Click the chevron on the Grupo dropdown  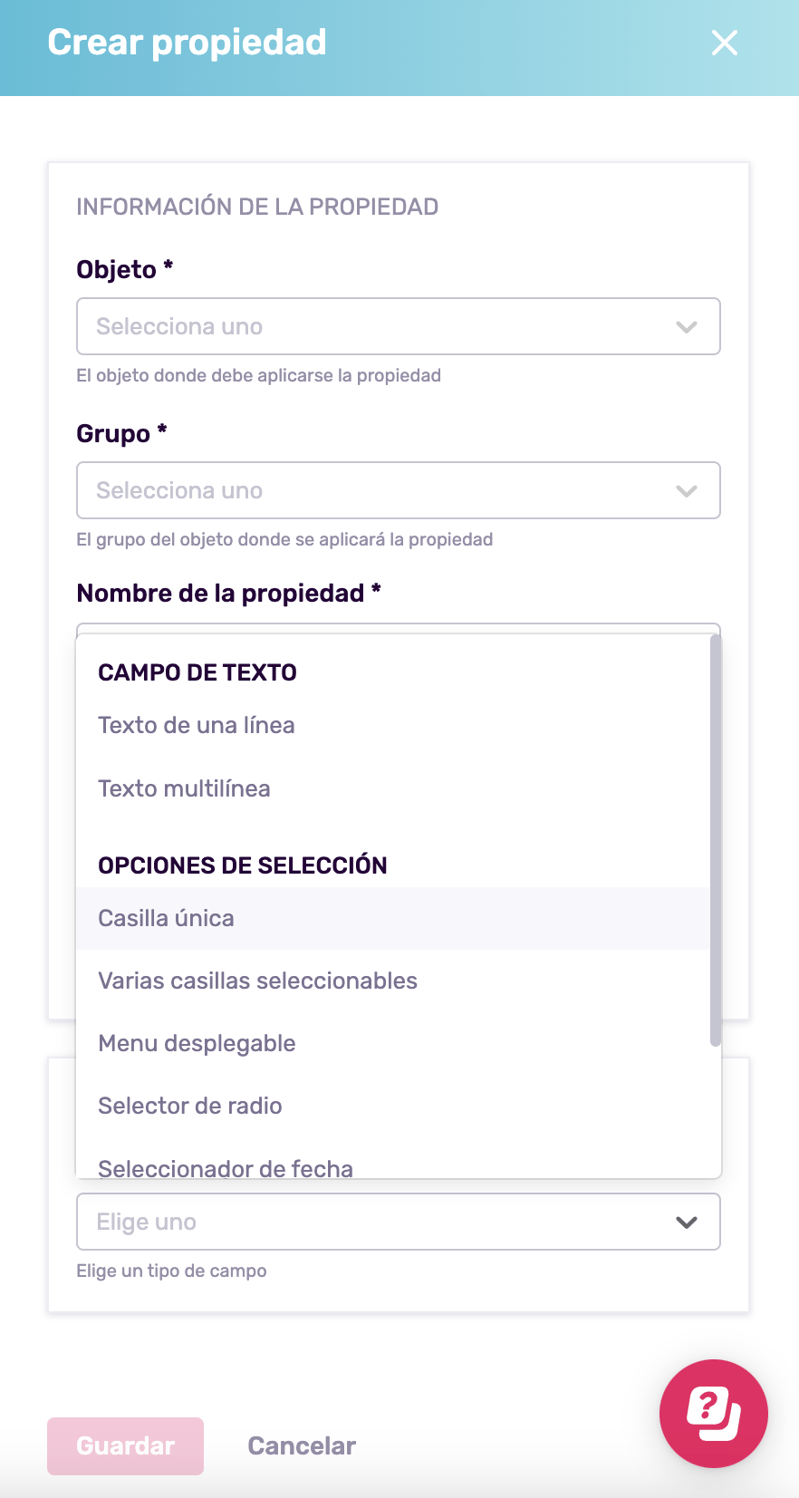686,490
